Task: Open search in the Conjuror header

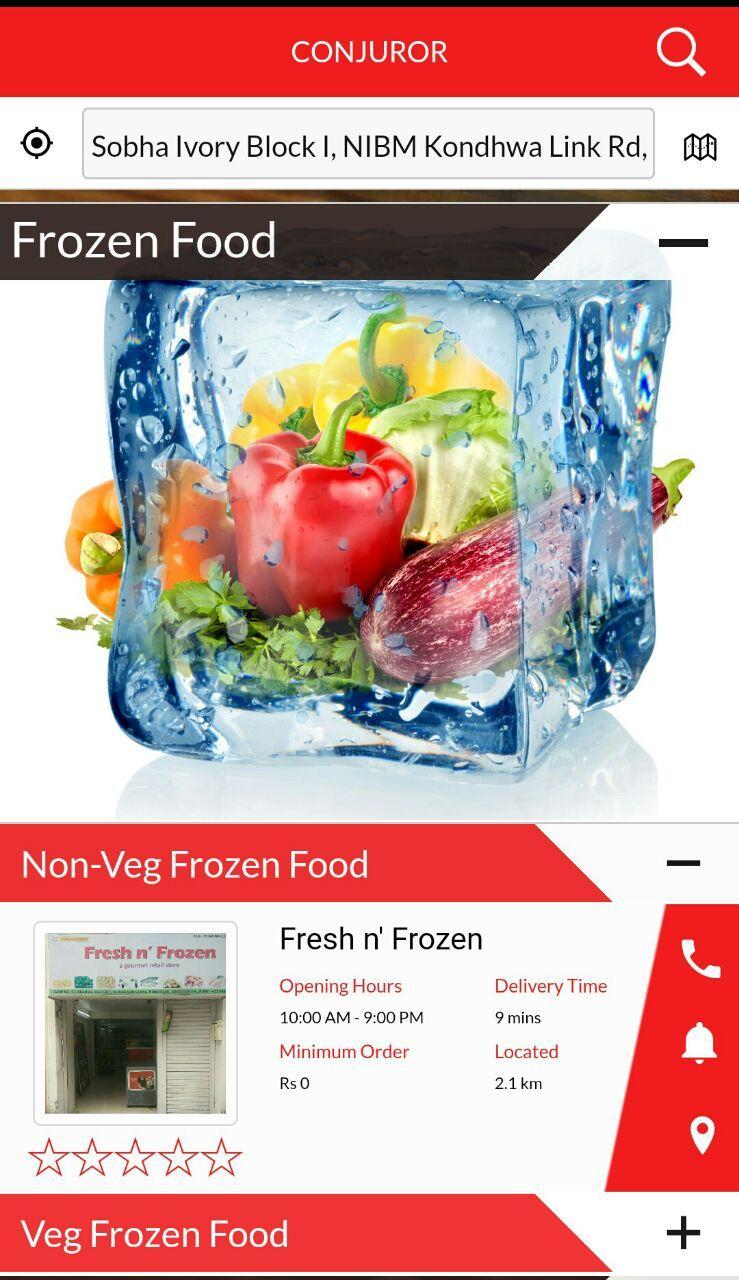Action: coord(680,51)
